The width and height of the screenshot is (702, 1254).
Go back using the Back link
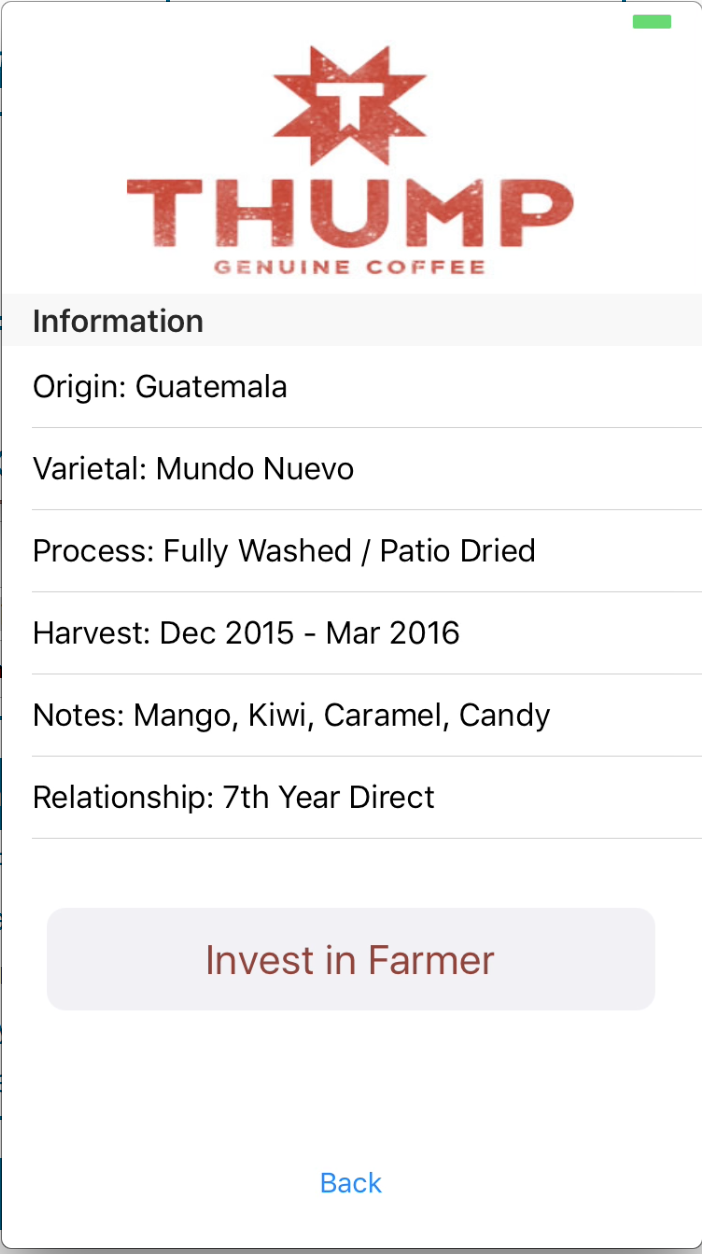351,1183
